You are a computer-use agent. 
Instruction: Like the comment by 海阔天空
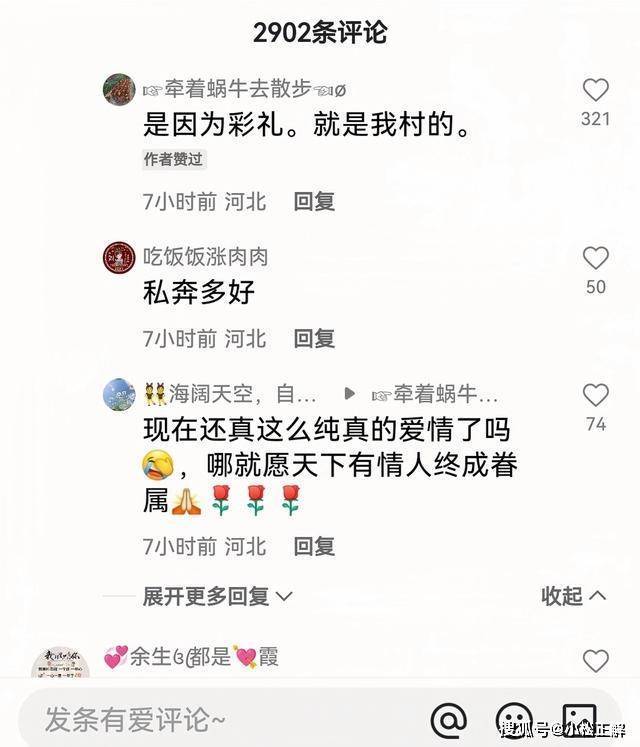pyautogui.click(x=595, y=395)
